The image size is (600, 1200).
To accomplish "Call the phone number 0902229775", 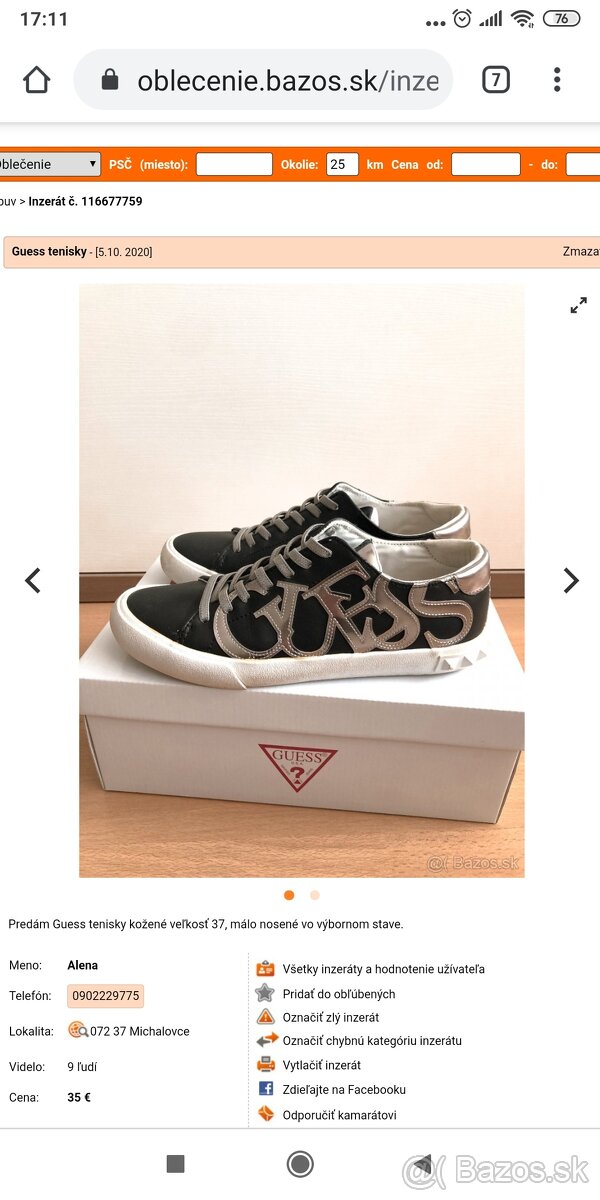I will tap(105, 996).
